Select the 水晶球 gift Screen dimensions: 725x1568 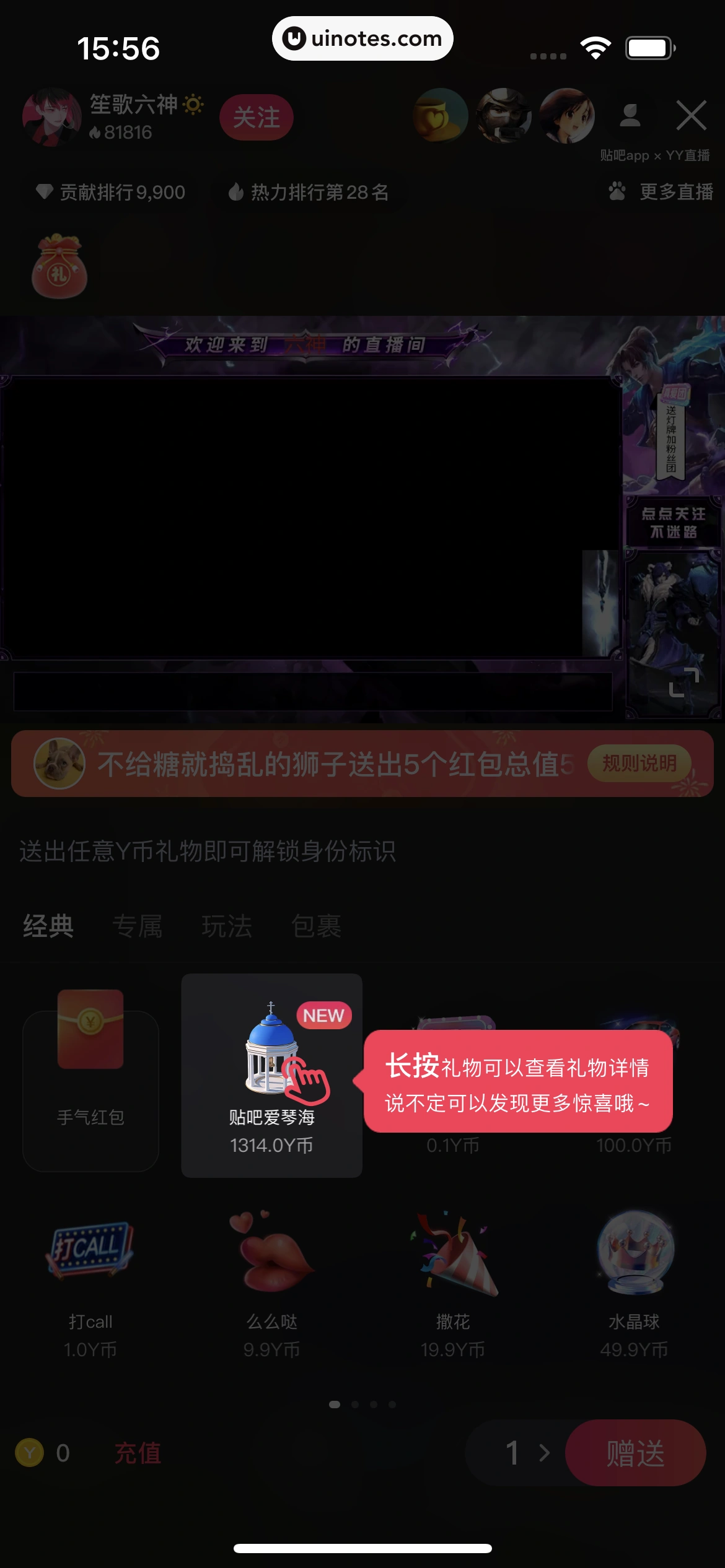(x=634, y=1282)
